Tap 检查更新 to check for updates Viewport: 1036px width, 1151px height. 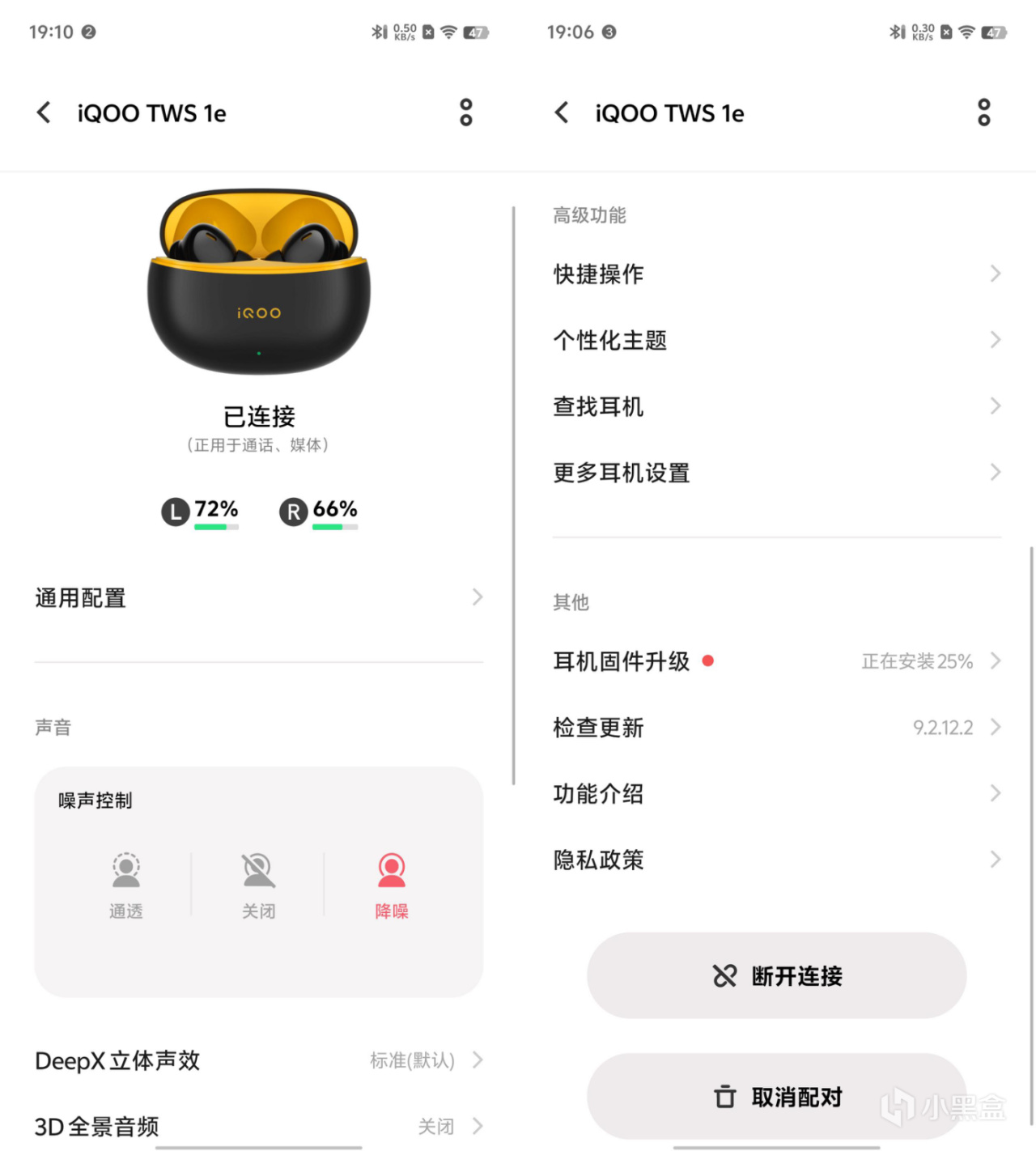(x=776, y=728)
